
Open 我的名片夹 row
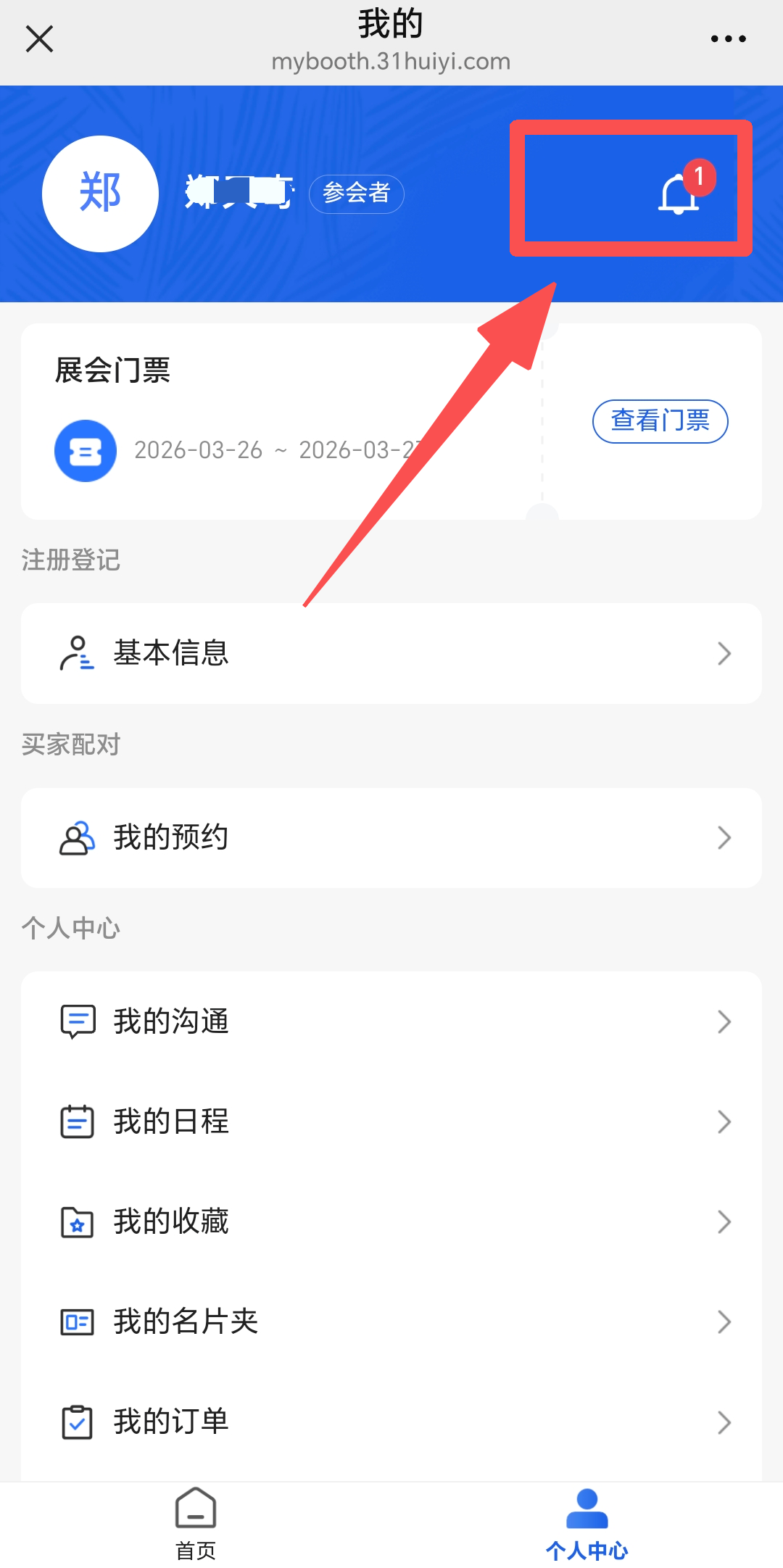click(391, 1322)
